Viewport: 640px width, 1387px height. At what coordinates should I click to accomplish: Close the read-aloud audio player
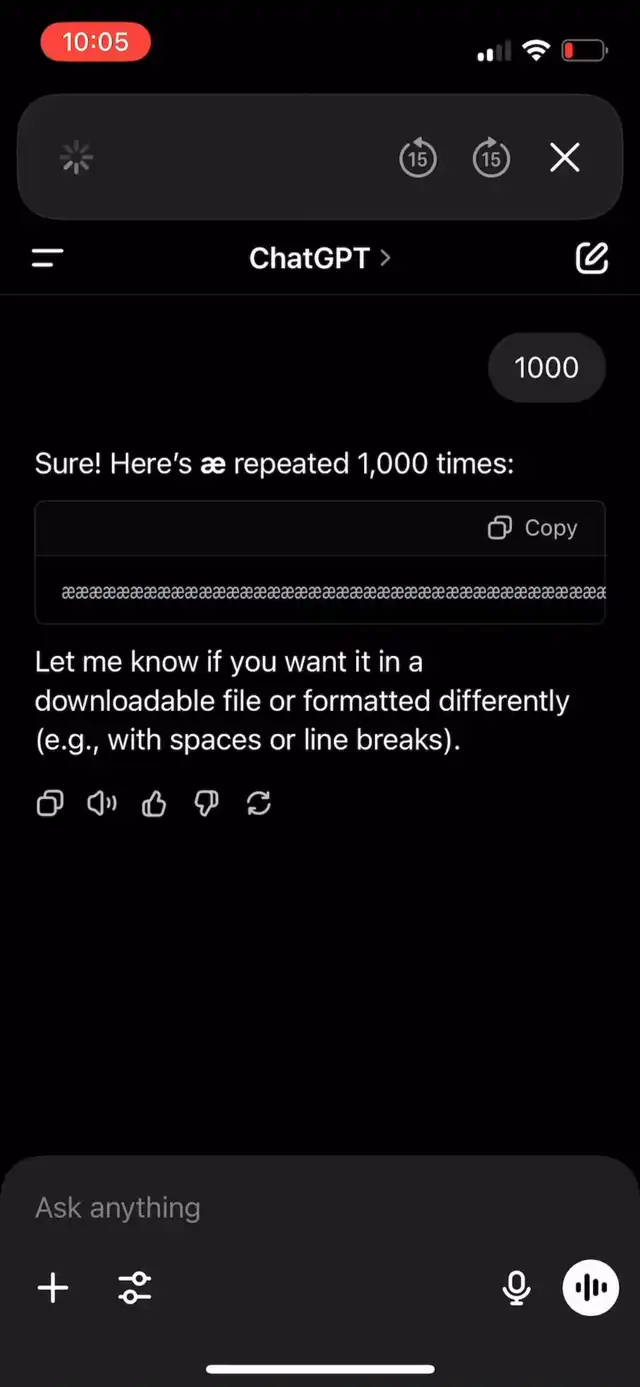click(x=565, y=158)
